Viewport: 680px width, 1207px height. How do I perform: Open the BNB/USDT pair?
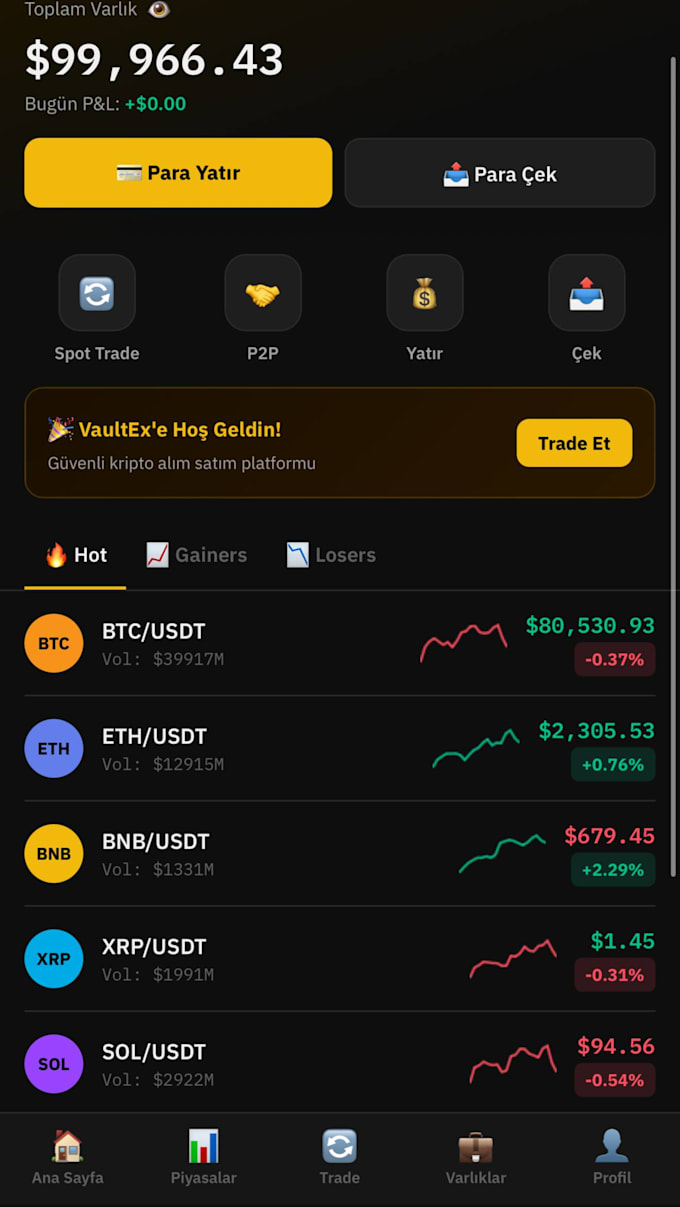coord(340,853)
